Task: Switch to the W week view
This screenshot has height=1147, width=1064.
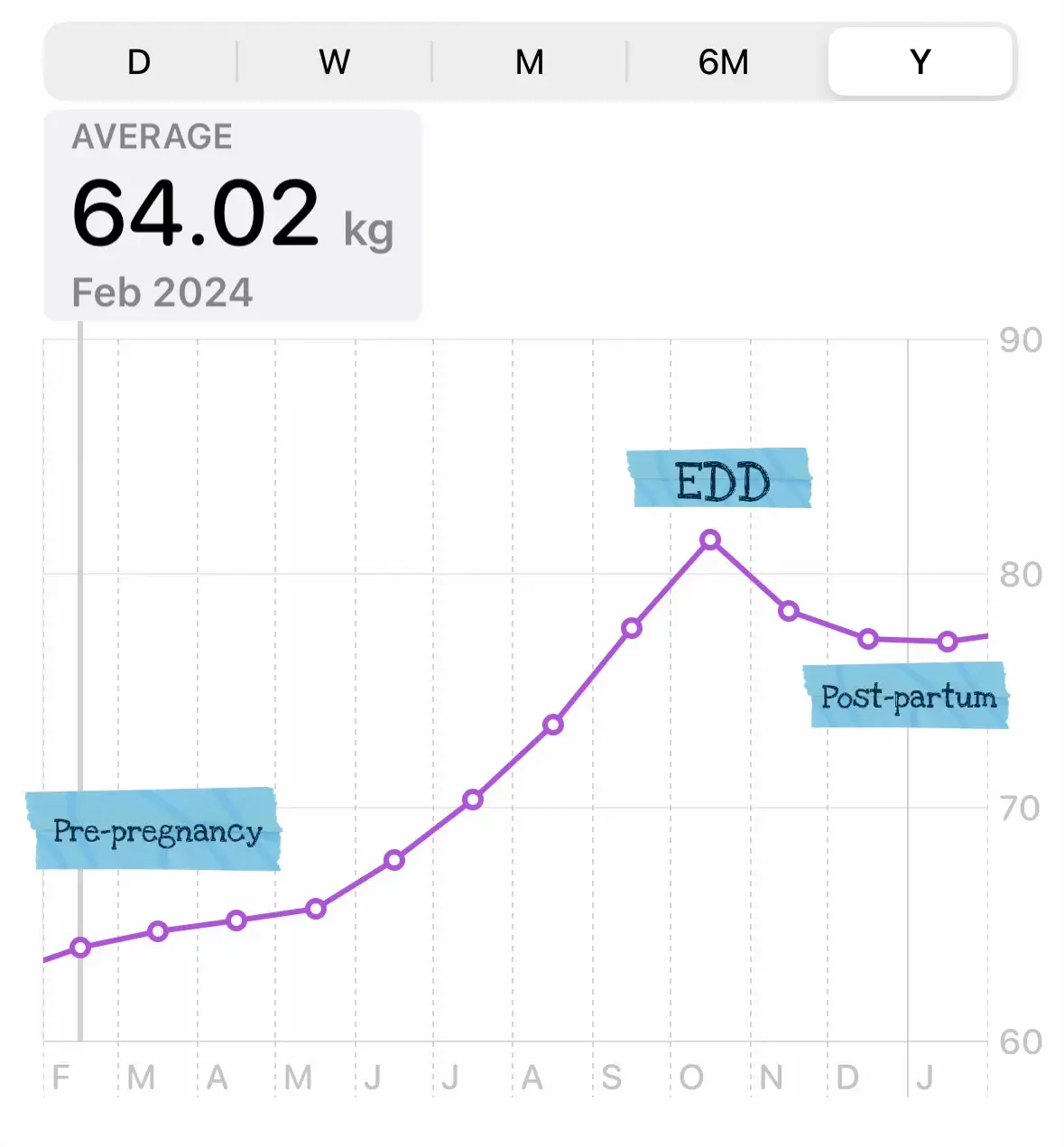Action: pos(334,62)
